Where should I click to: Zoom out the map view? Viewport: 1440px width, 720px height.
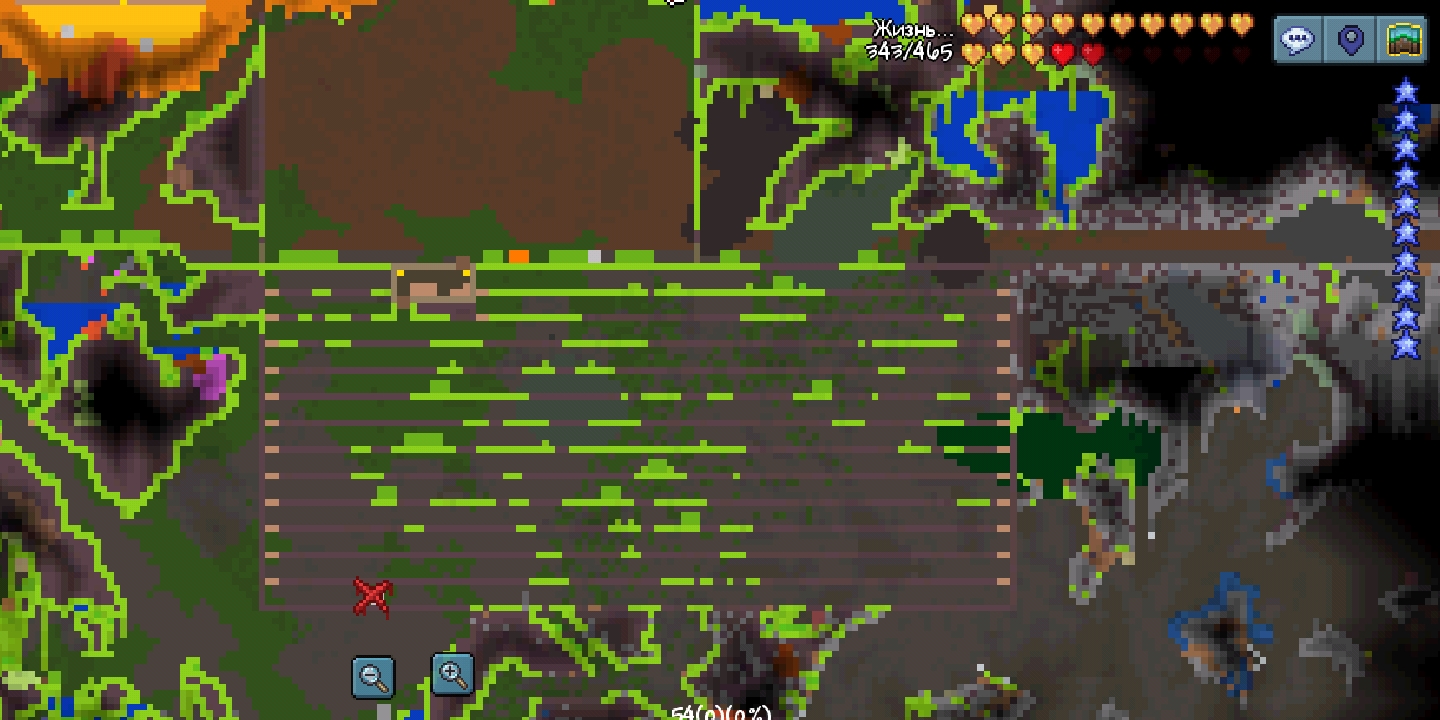pos(373,676)
